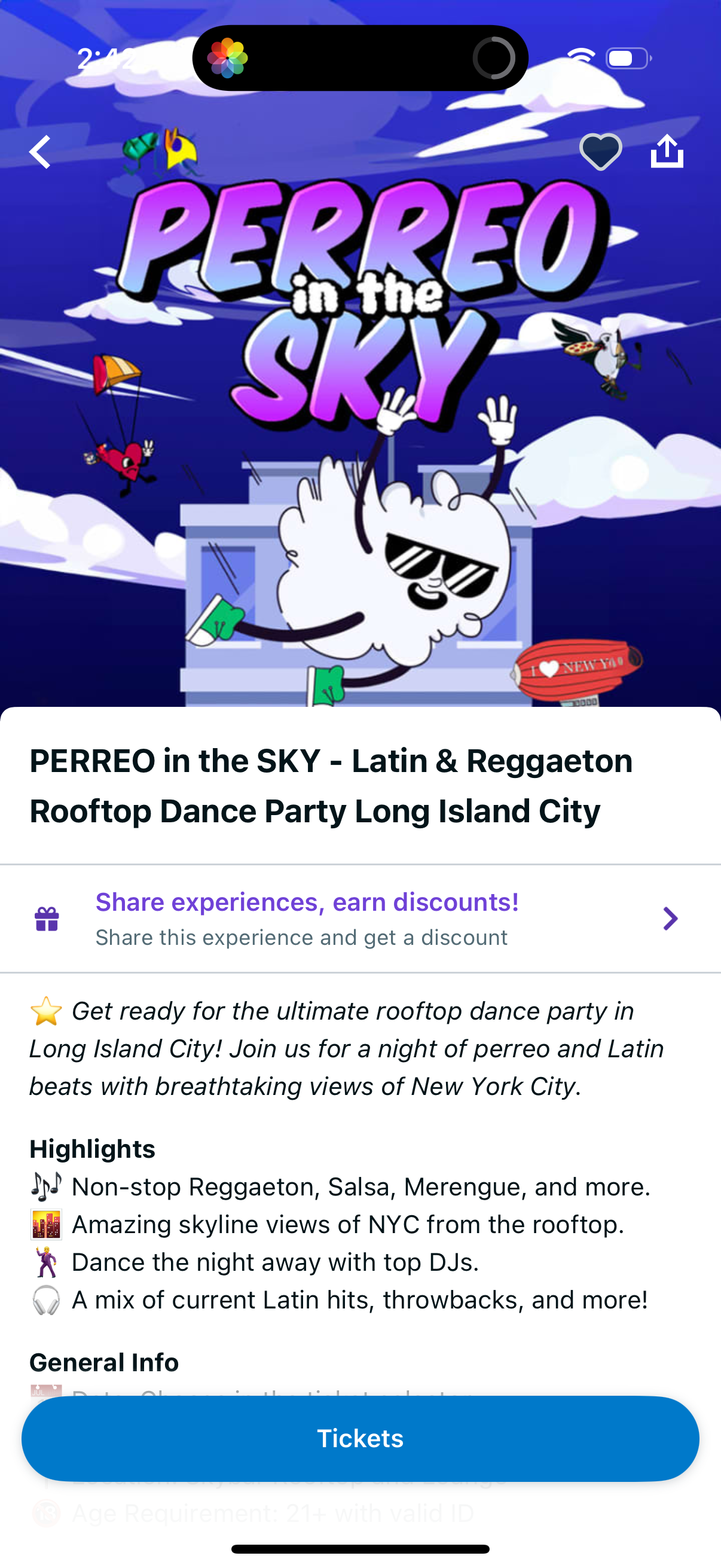Expand the General Info section
Image resolution: width=721 pixels, height=1568 pixels.
coord(103,1362)
